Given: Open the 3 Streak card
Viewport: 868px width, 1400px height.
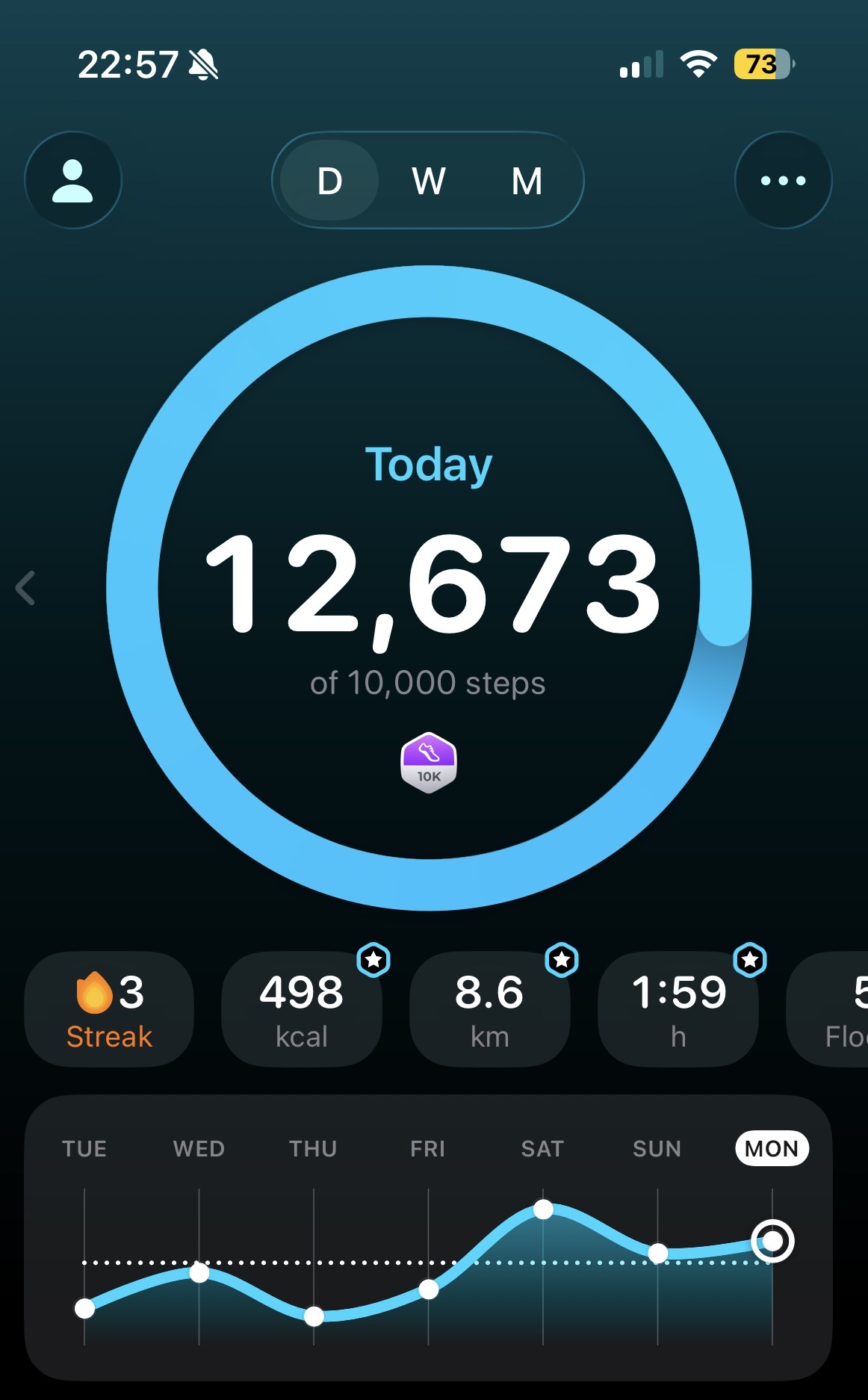Looking at the screenshot, I should pos(109,1009).
